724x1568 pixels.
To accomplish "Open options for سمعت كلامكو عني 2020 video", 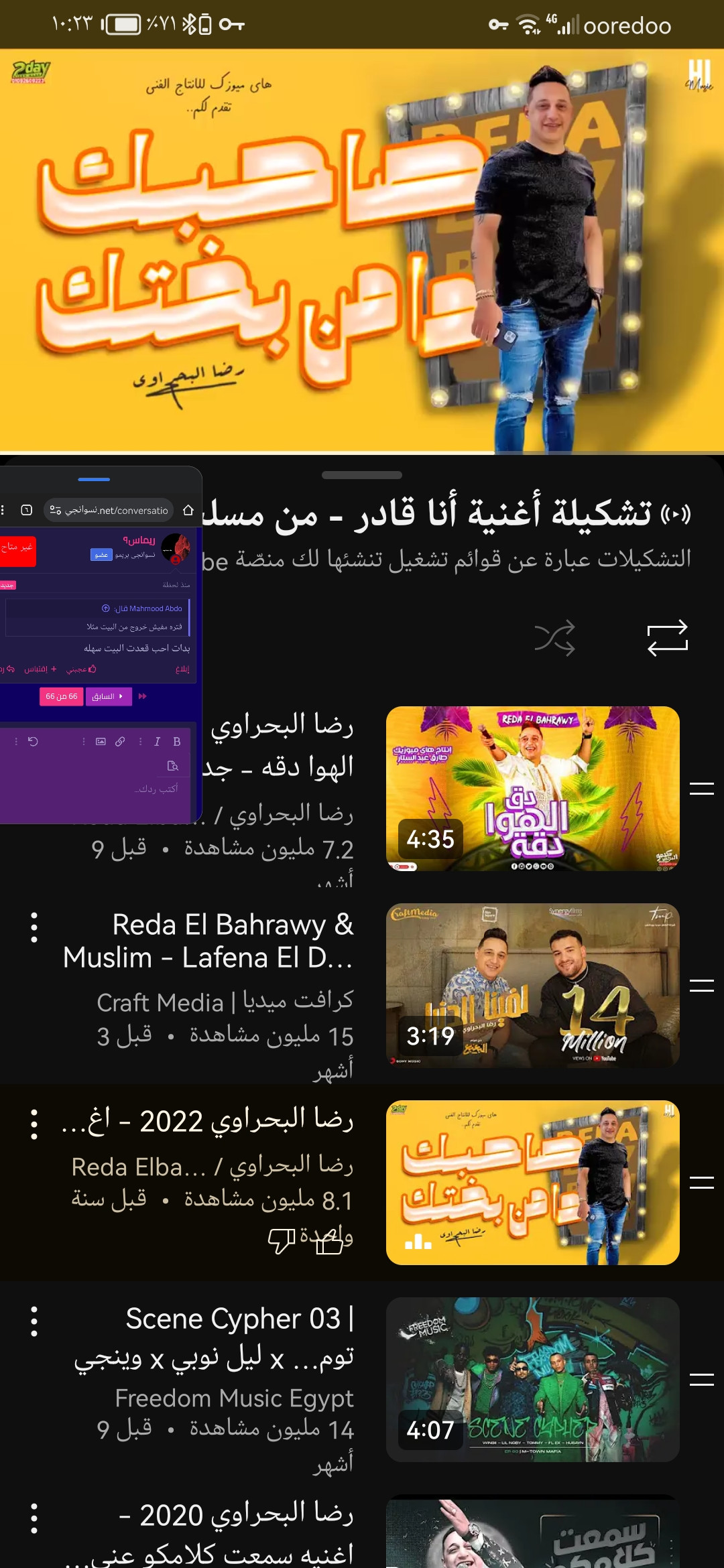I will point(34,1518).
